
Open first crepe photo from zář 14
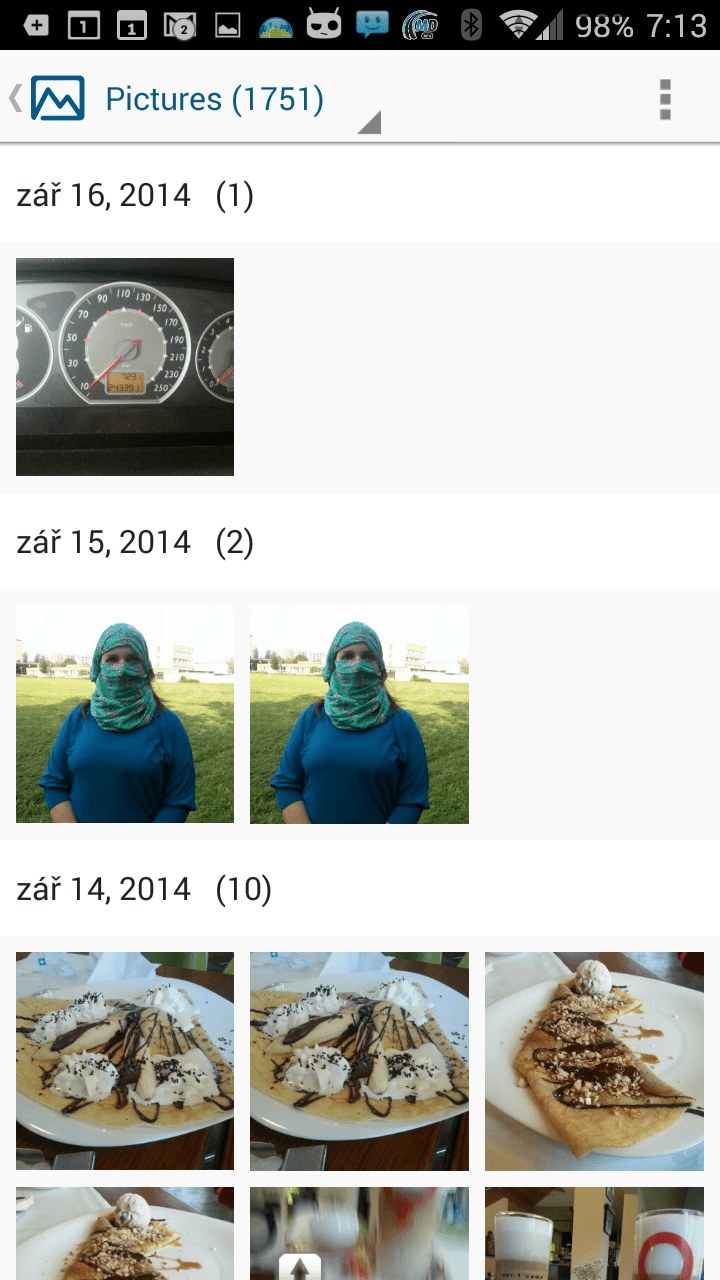(125, 1061)
